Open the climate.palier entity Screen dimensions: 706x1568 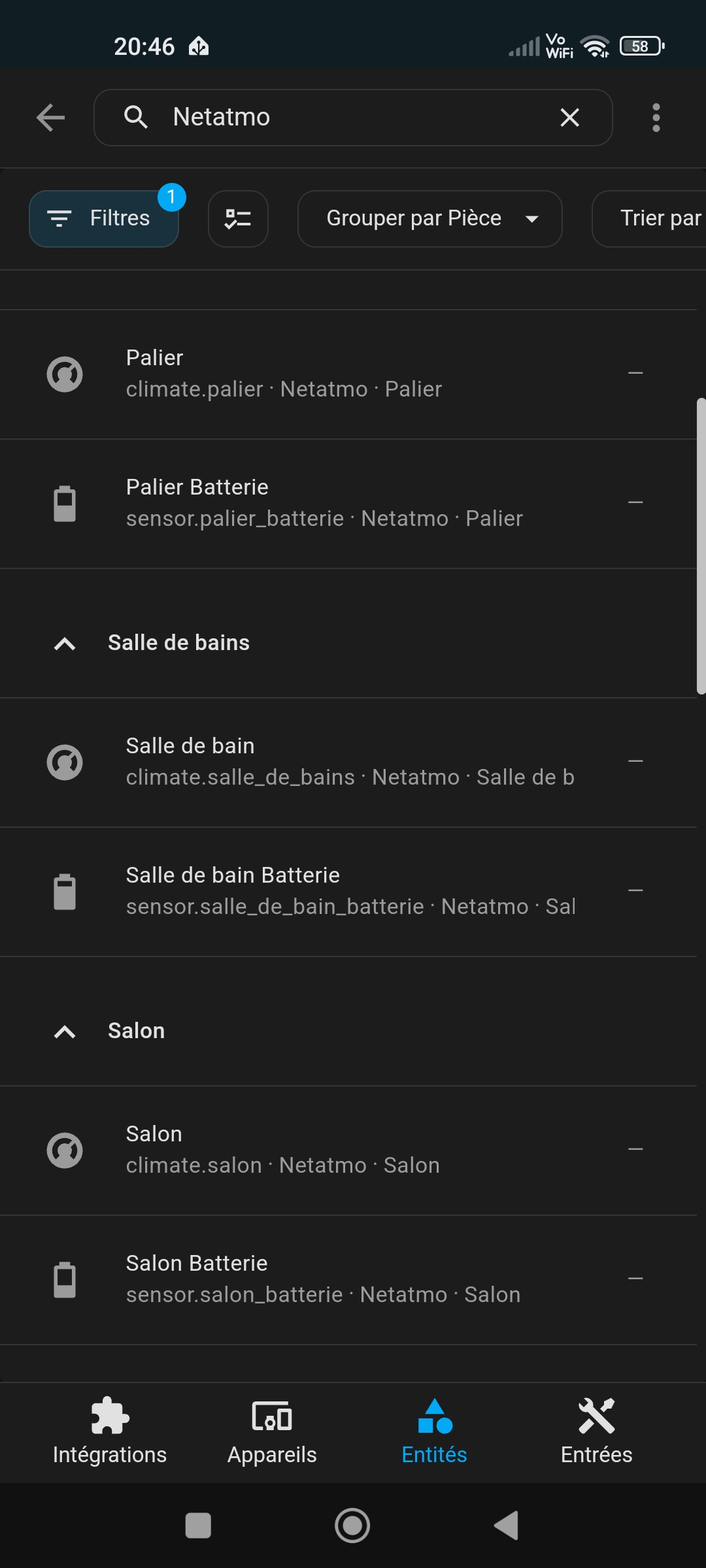[x=348, y=374]
